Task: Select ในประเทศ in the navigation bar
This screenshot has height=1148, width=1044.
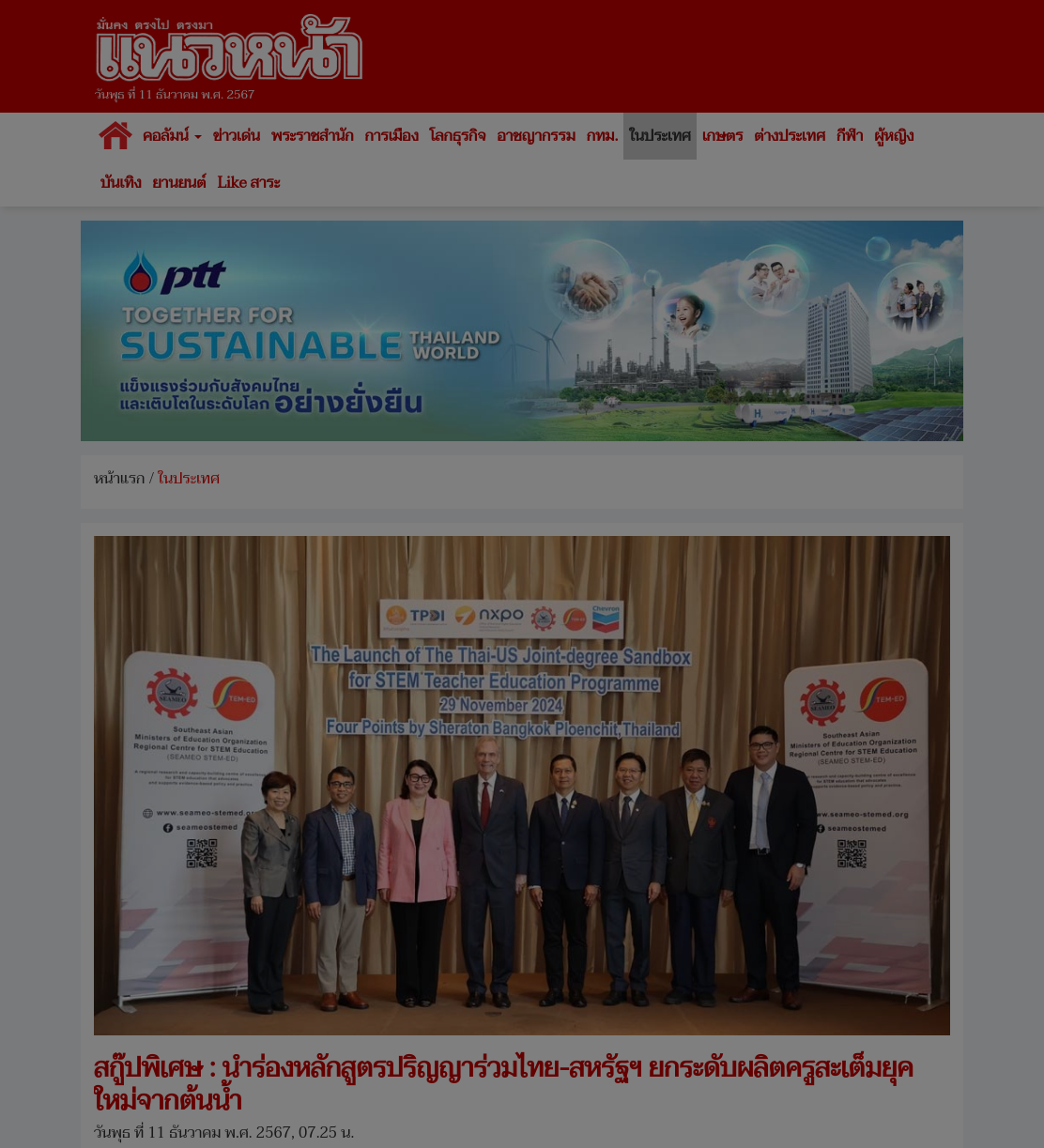Action: click(660, 136)
